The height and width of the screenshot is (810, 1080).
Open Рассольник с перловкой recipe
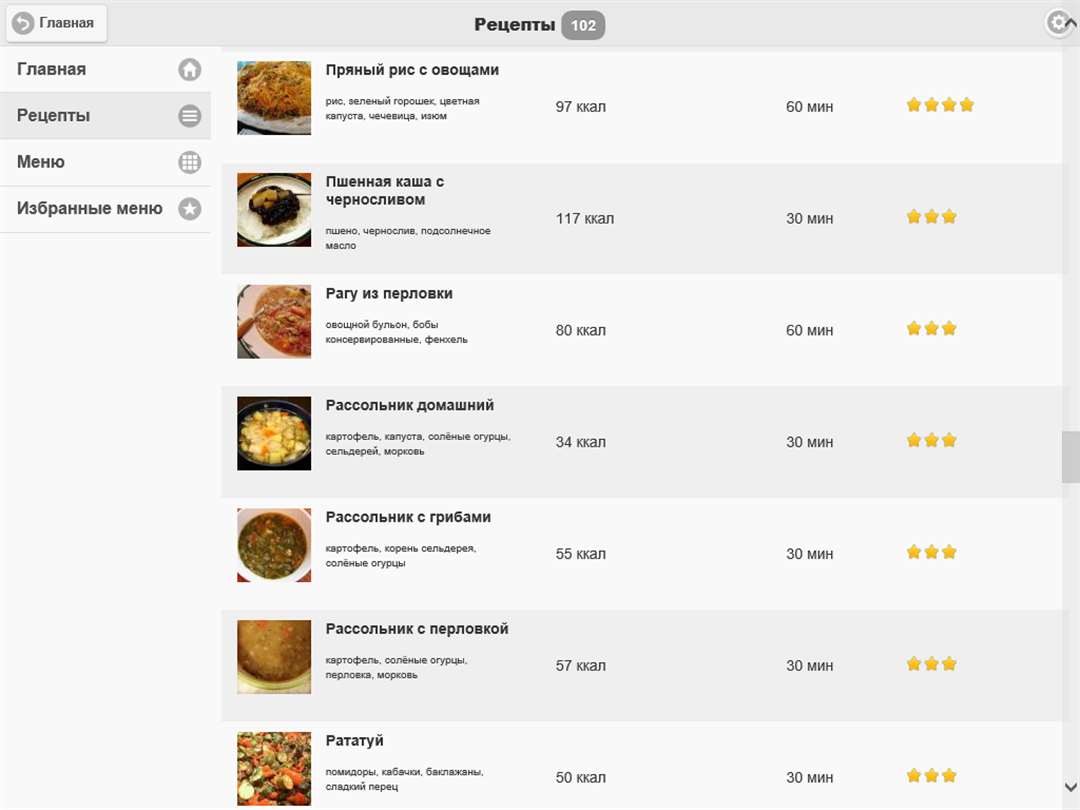[417, 630]
